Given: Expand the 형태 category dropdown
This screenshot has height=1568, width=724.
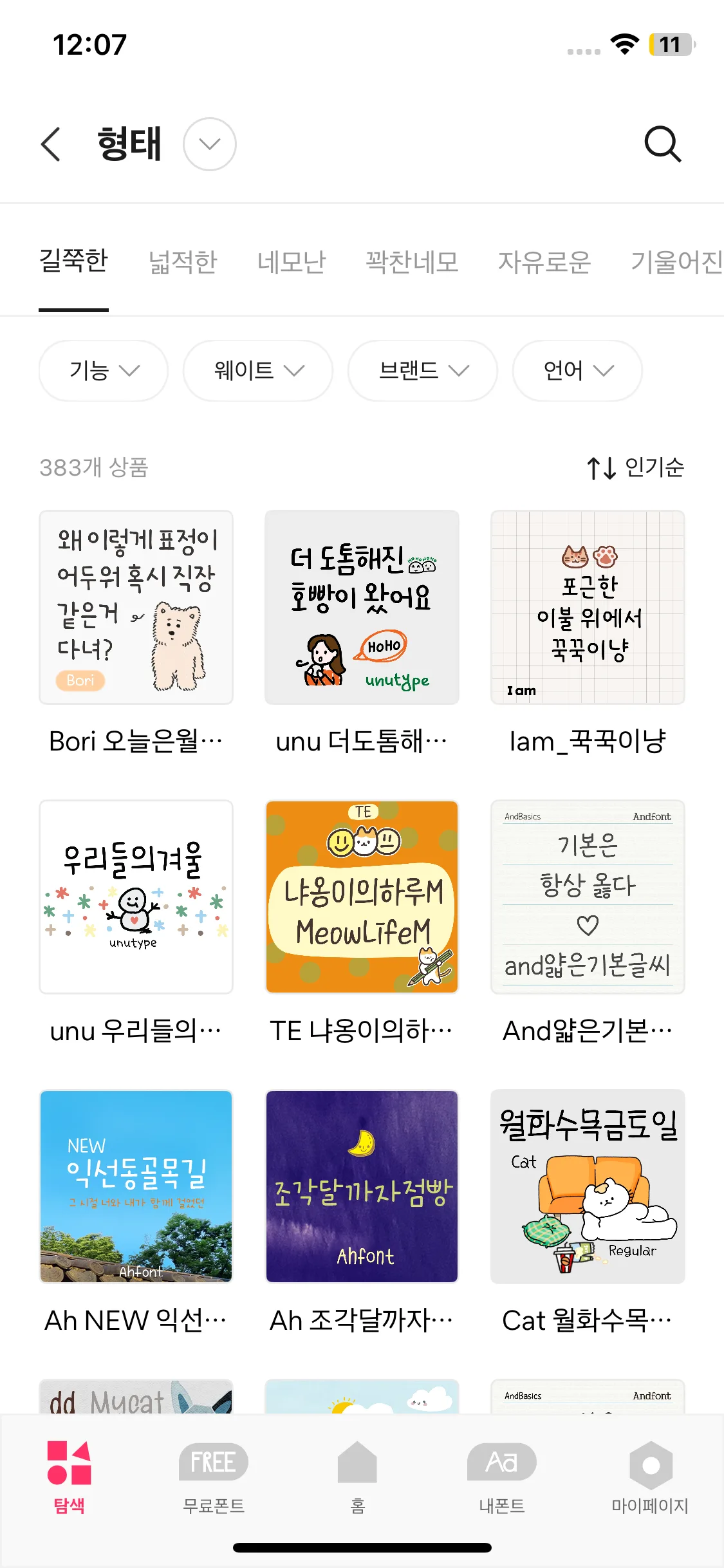Looking at the screenshot, I should tap(209, 144).
